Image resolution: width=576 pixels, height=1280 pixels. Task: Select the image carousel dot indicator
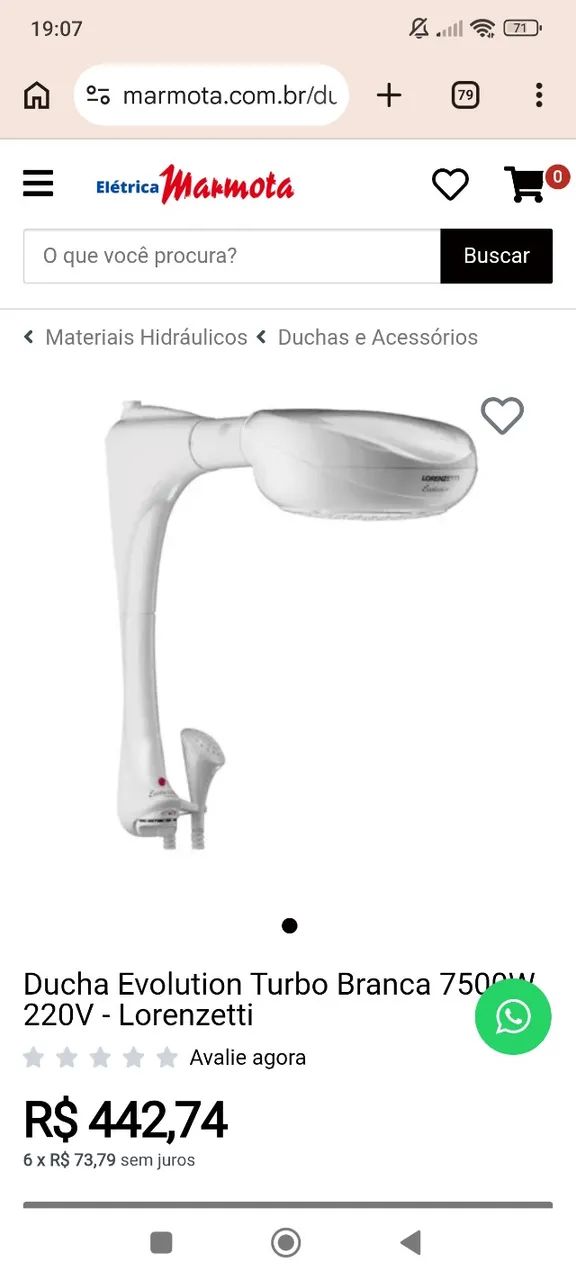pyautogui.click(x=290, y=925)
